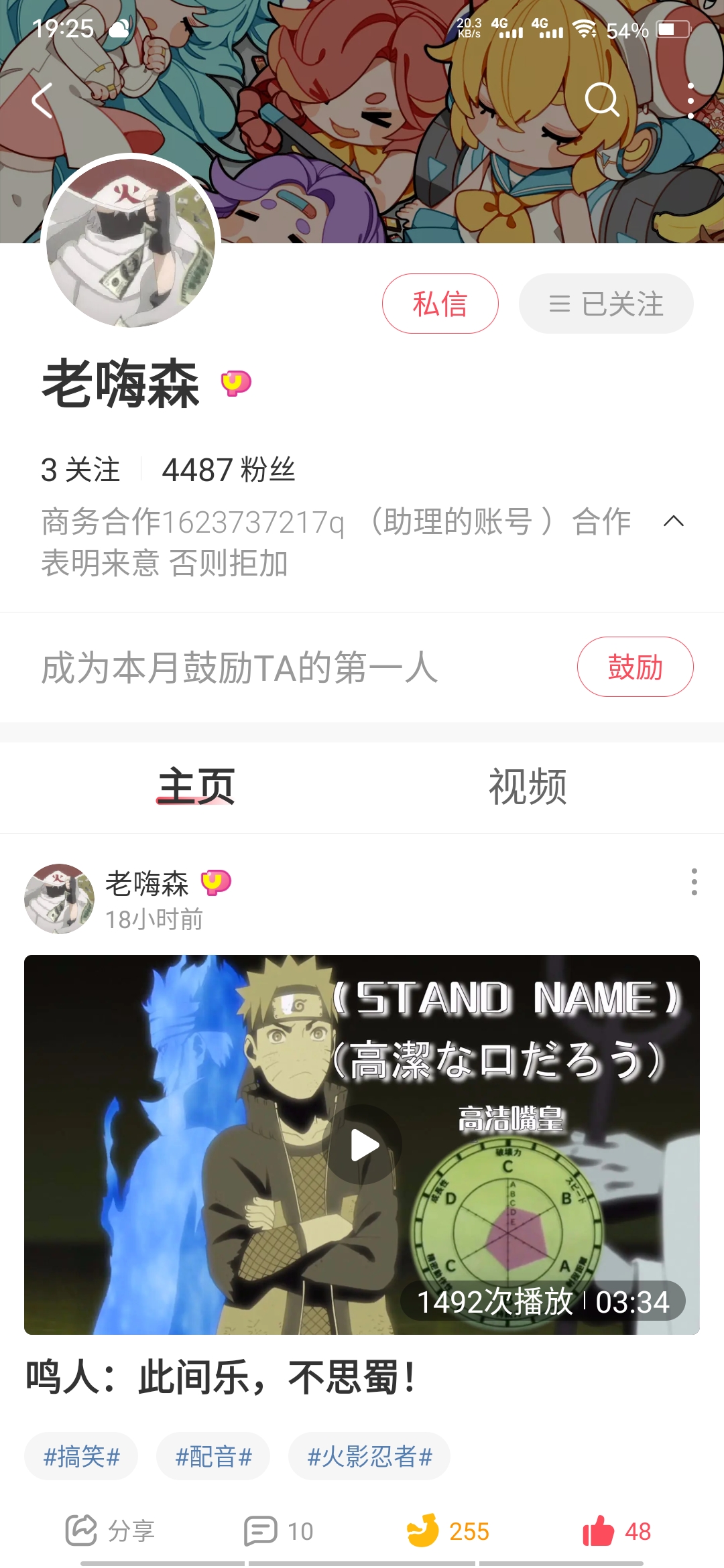Open the 3 关注 following list
The image size is (724, 1568).
coord(80,469)
